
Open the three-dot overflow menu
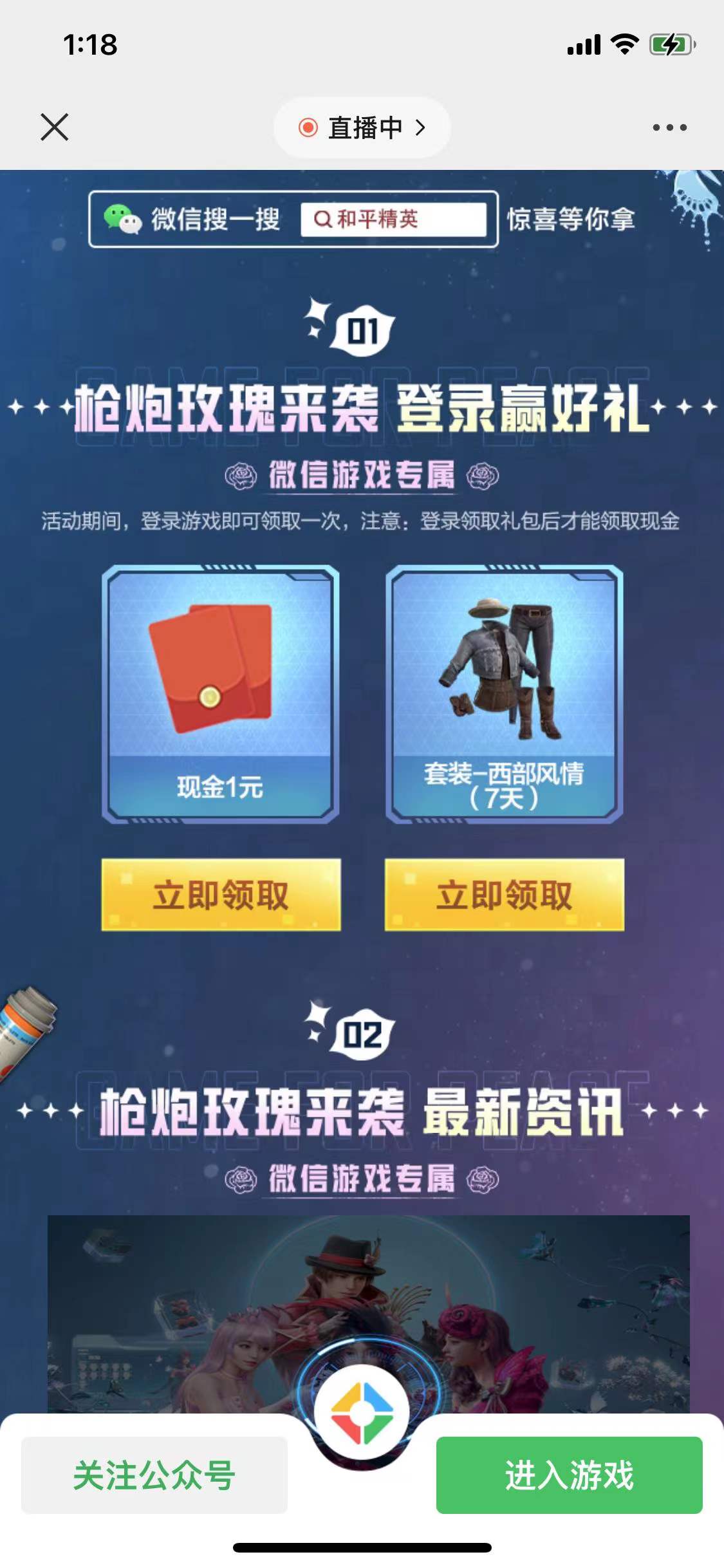[669, 127]
